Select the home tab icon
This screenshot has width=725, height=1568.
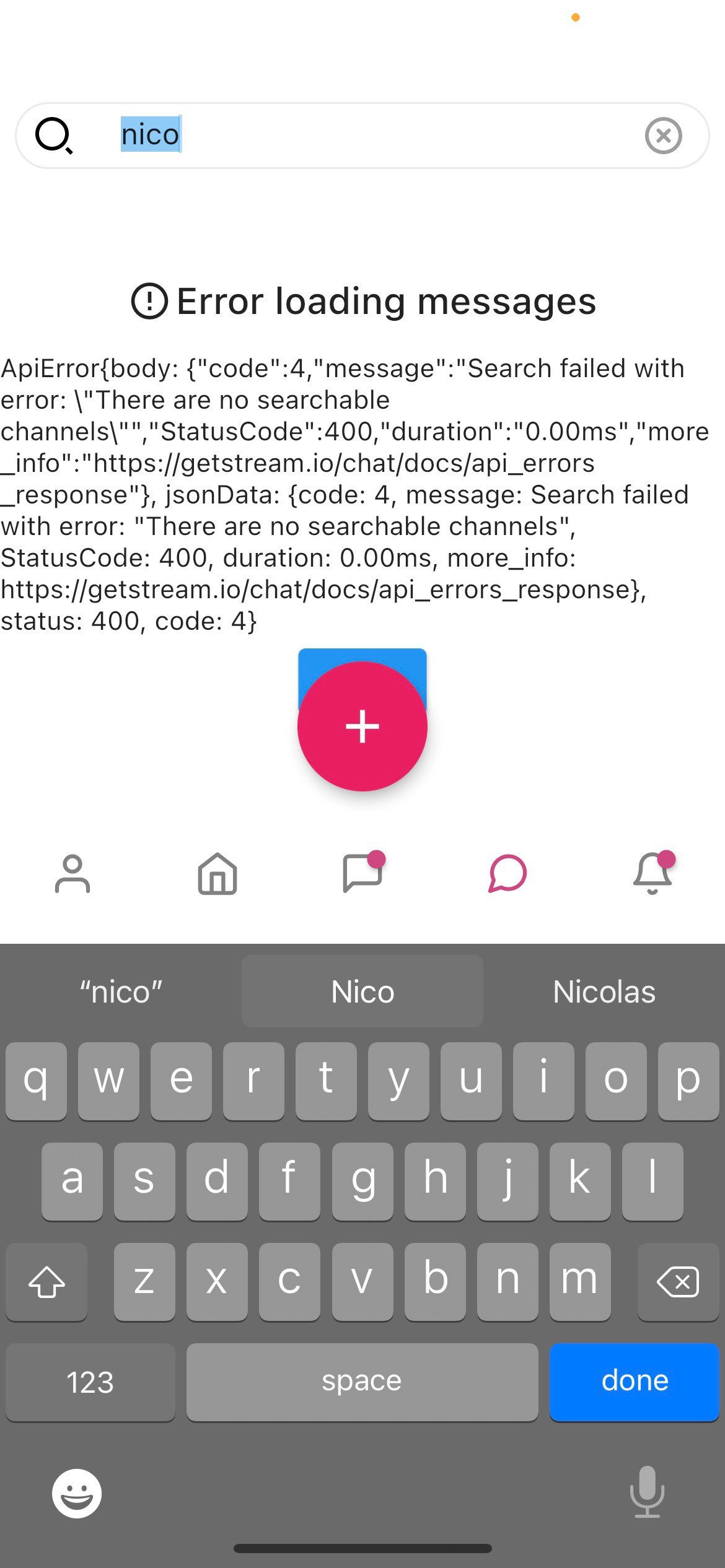[x=217, y=875]
